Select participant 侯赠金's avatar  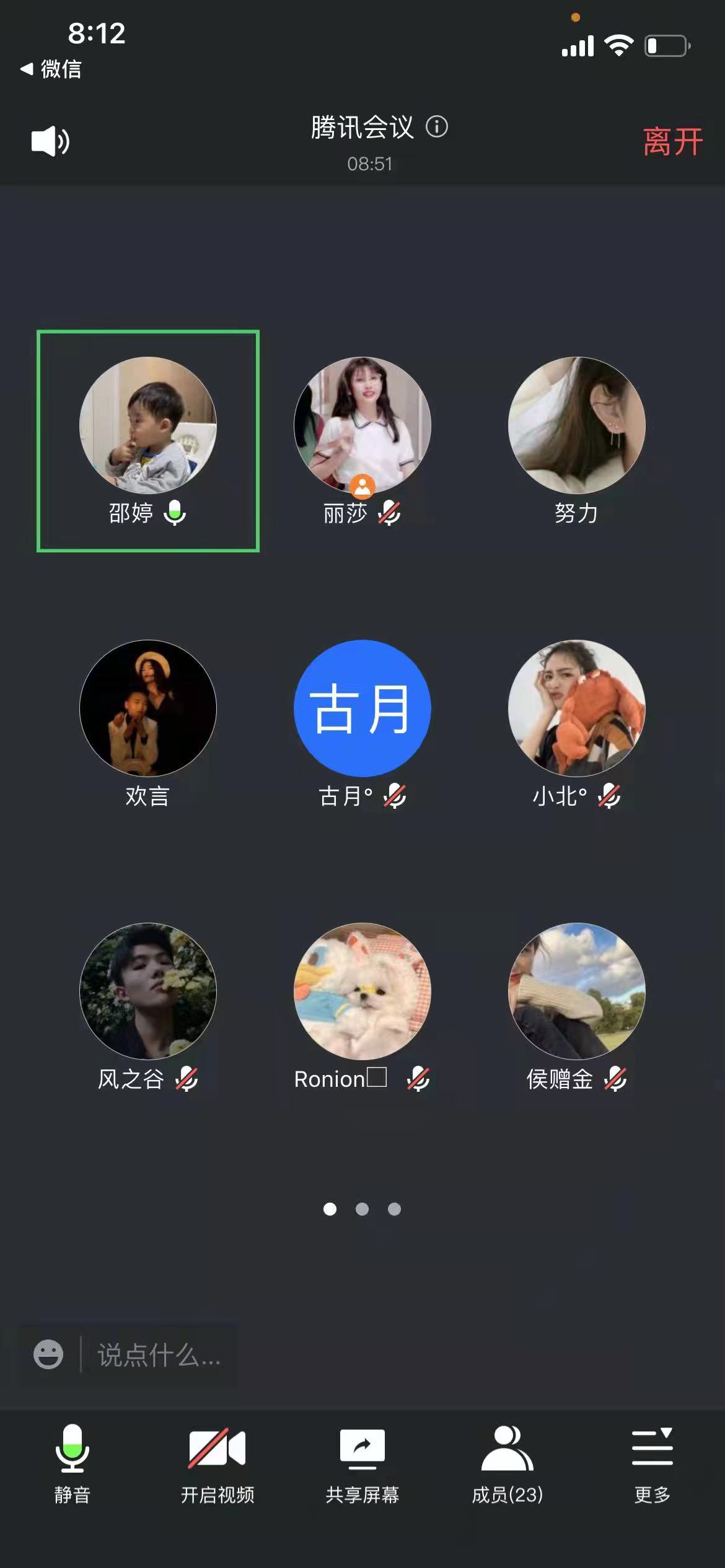576,991
